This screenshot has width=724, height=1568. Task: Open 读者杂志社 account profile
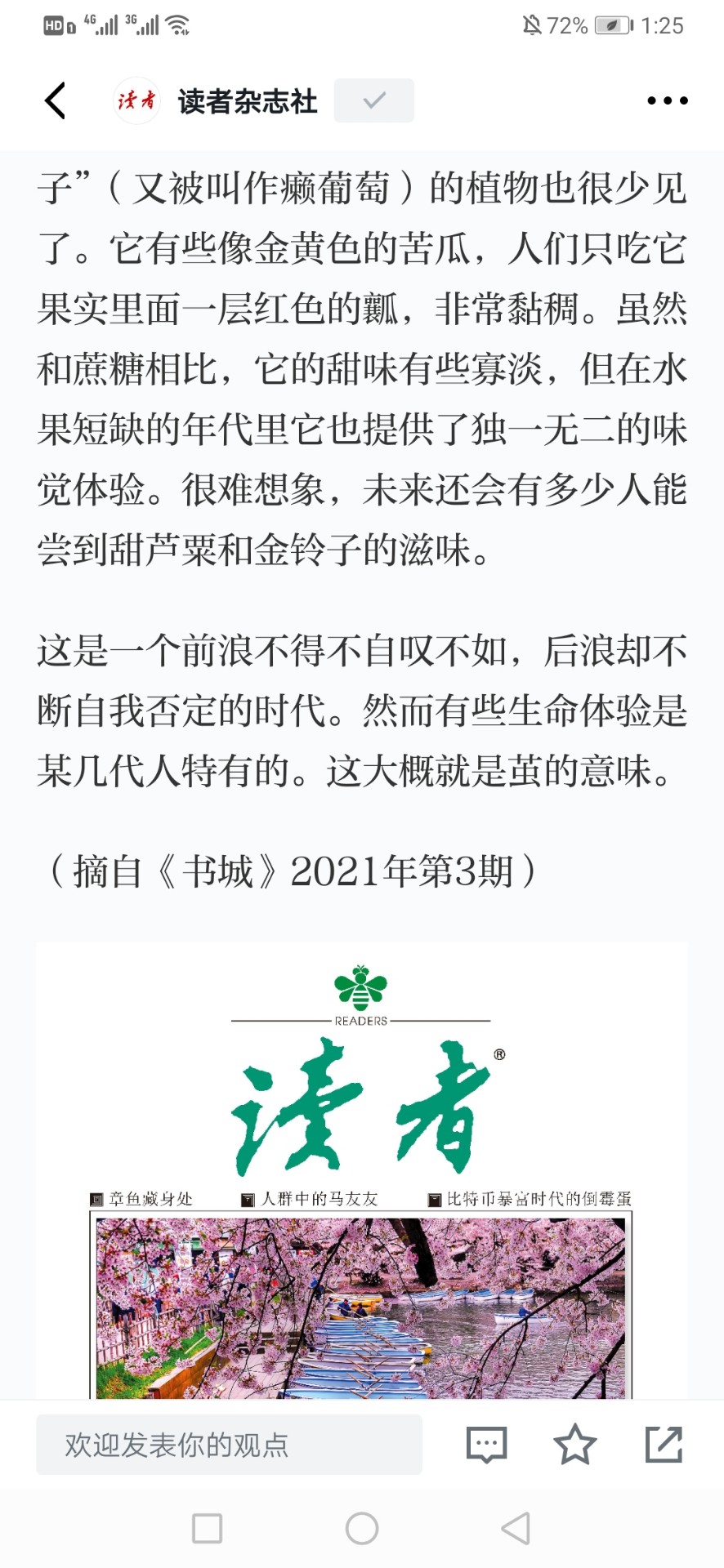(247, 101)
